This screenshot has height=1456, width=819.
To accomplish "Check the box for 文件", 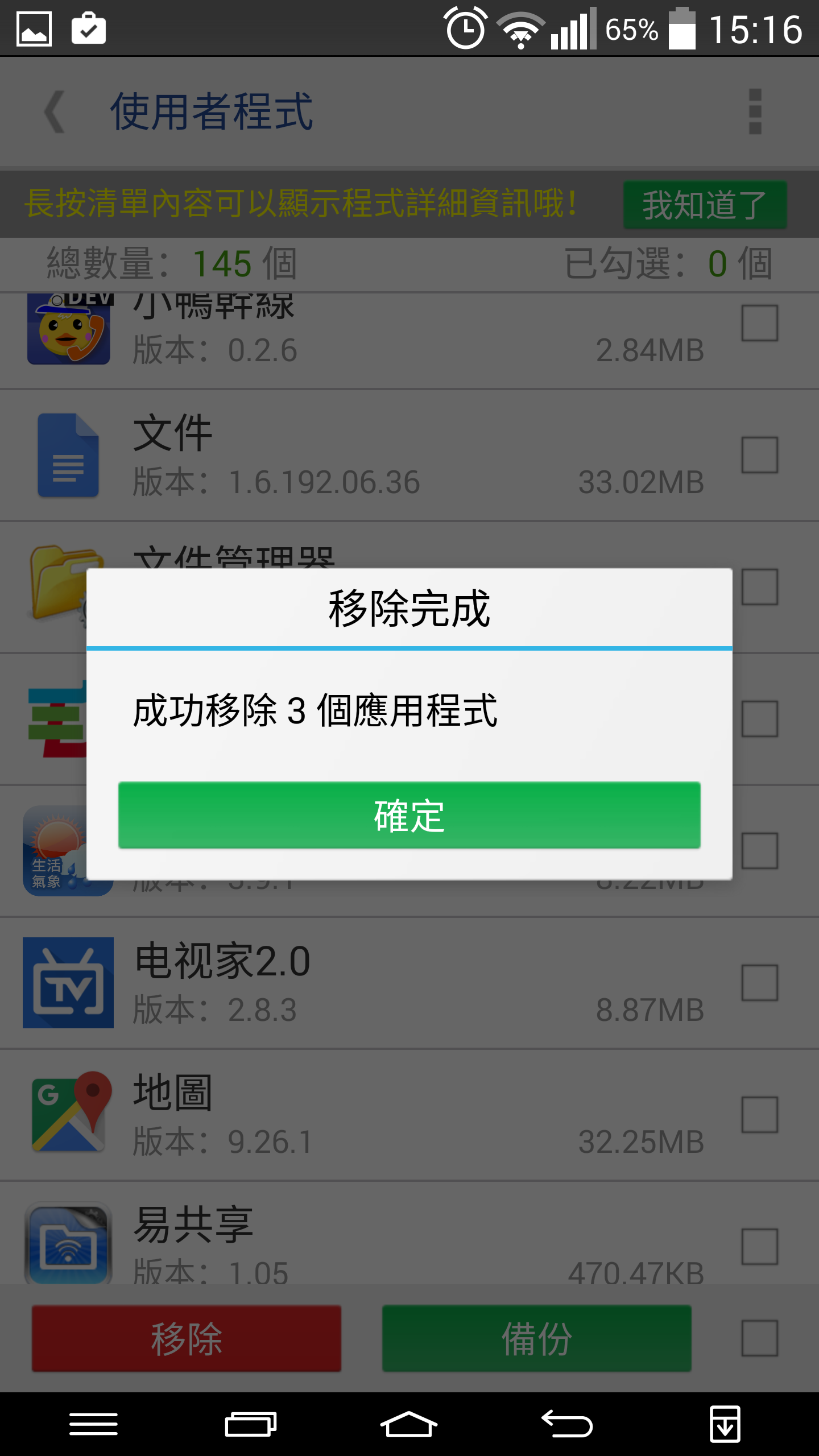I will 759,454.
